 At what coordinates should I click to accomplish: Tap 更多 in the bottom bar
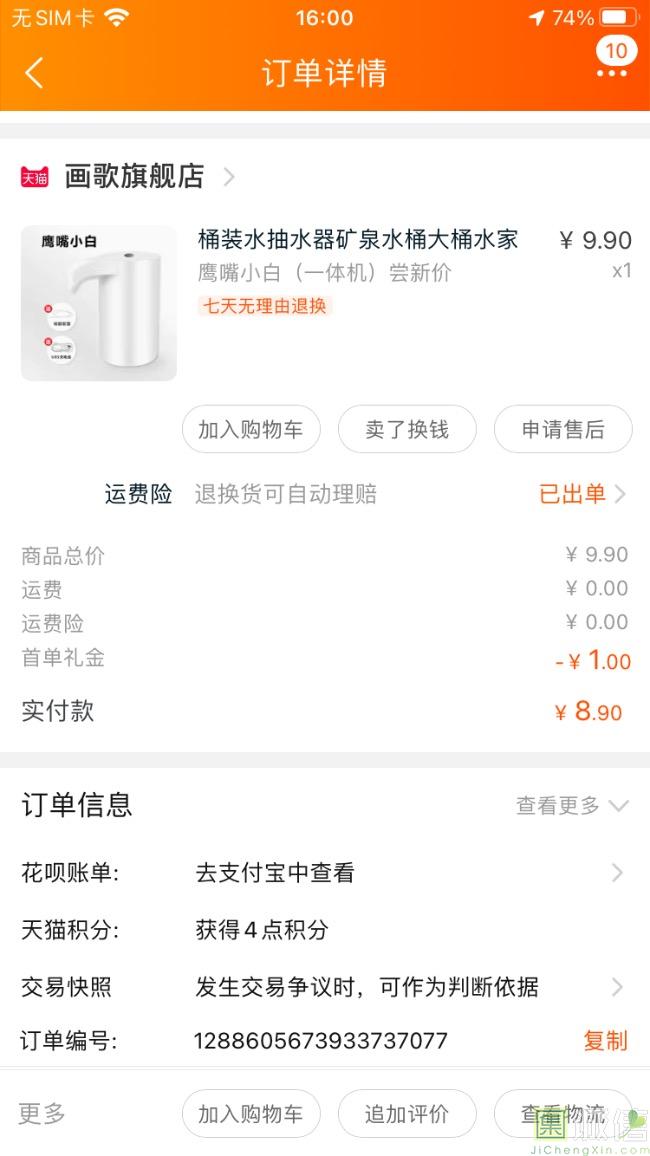tap(42, 1114)
